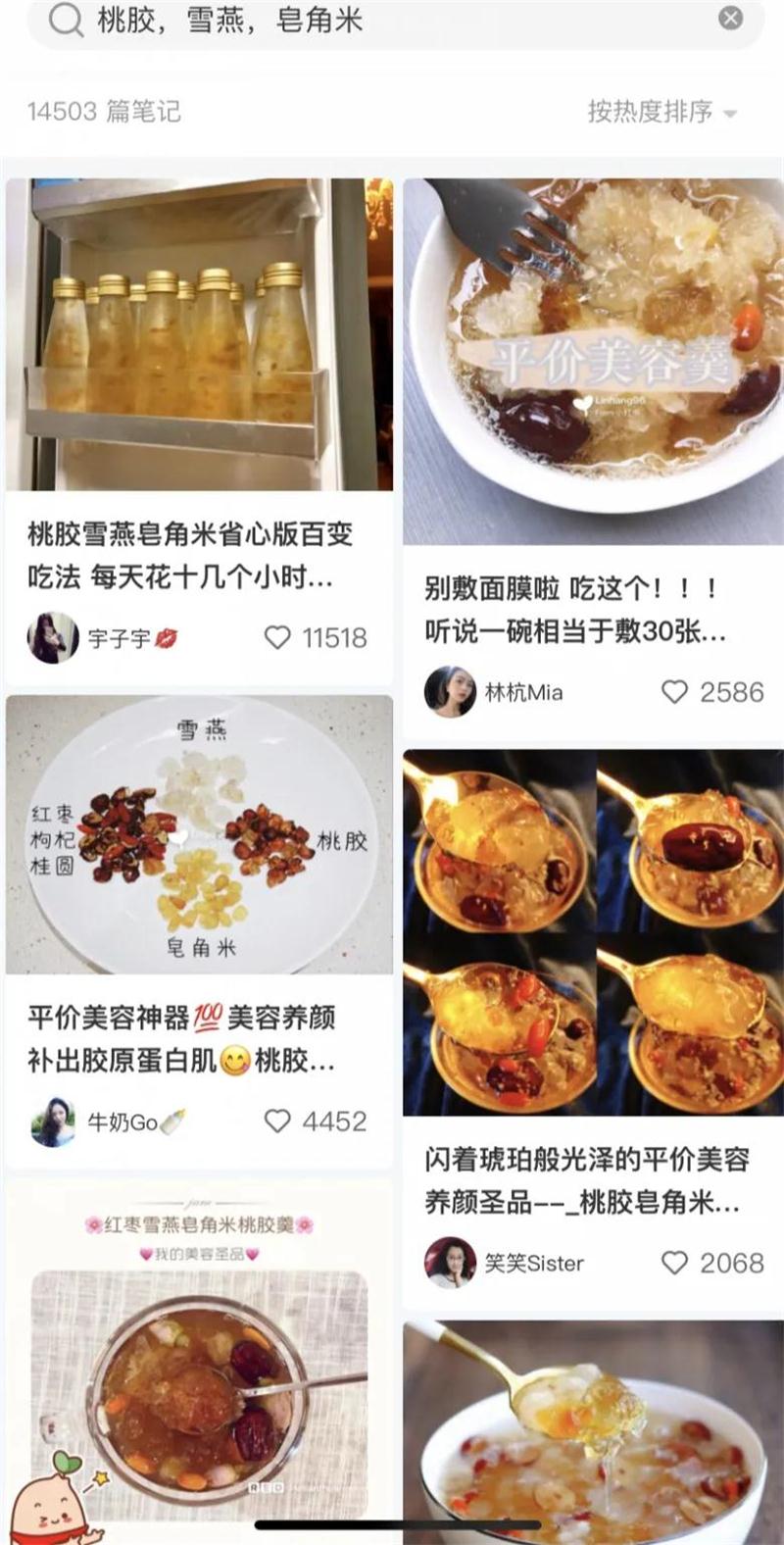Open the note 别敷面膜啦 吃这个

tap(575, 609)
